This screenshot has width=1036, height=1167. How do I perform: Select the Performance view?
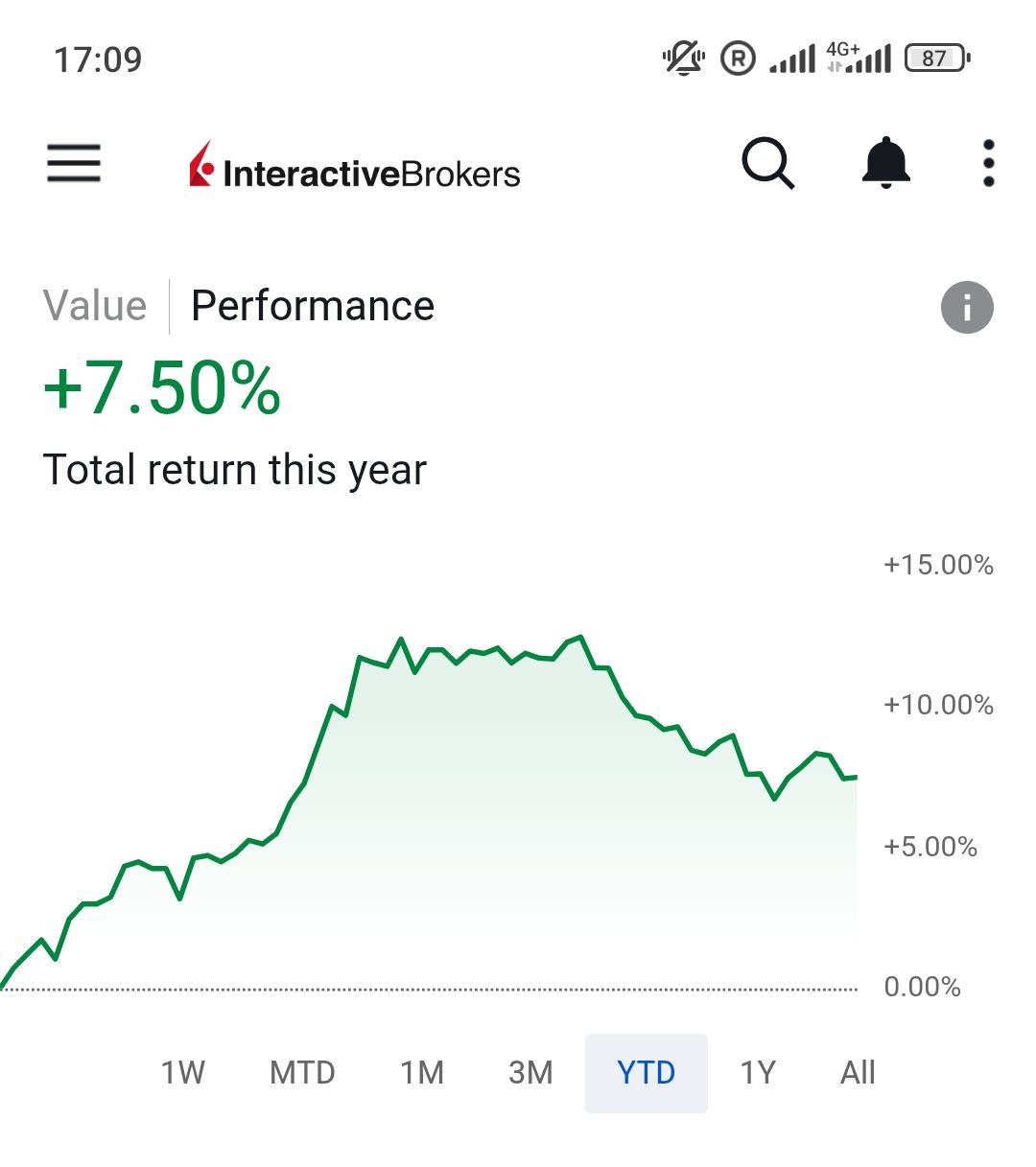(313, 307)
